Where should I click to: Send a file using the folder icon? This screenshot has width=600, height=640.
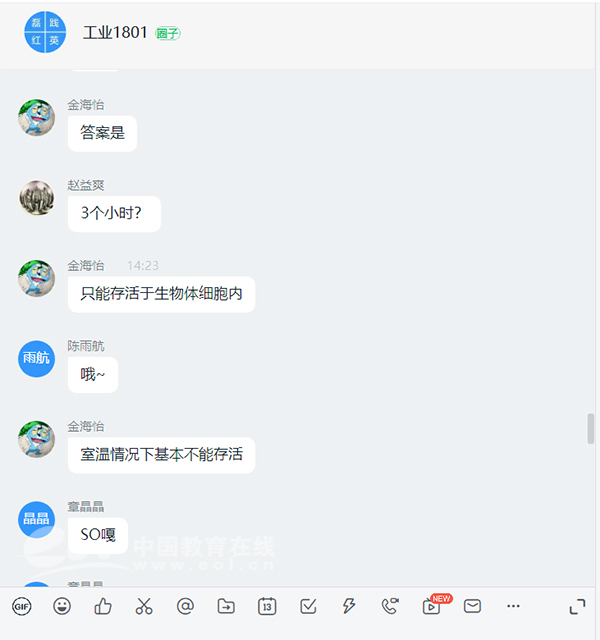pos(226,606)
